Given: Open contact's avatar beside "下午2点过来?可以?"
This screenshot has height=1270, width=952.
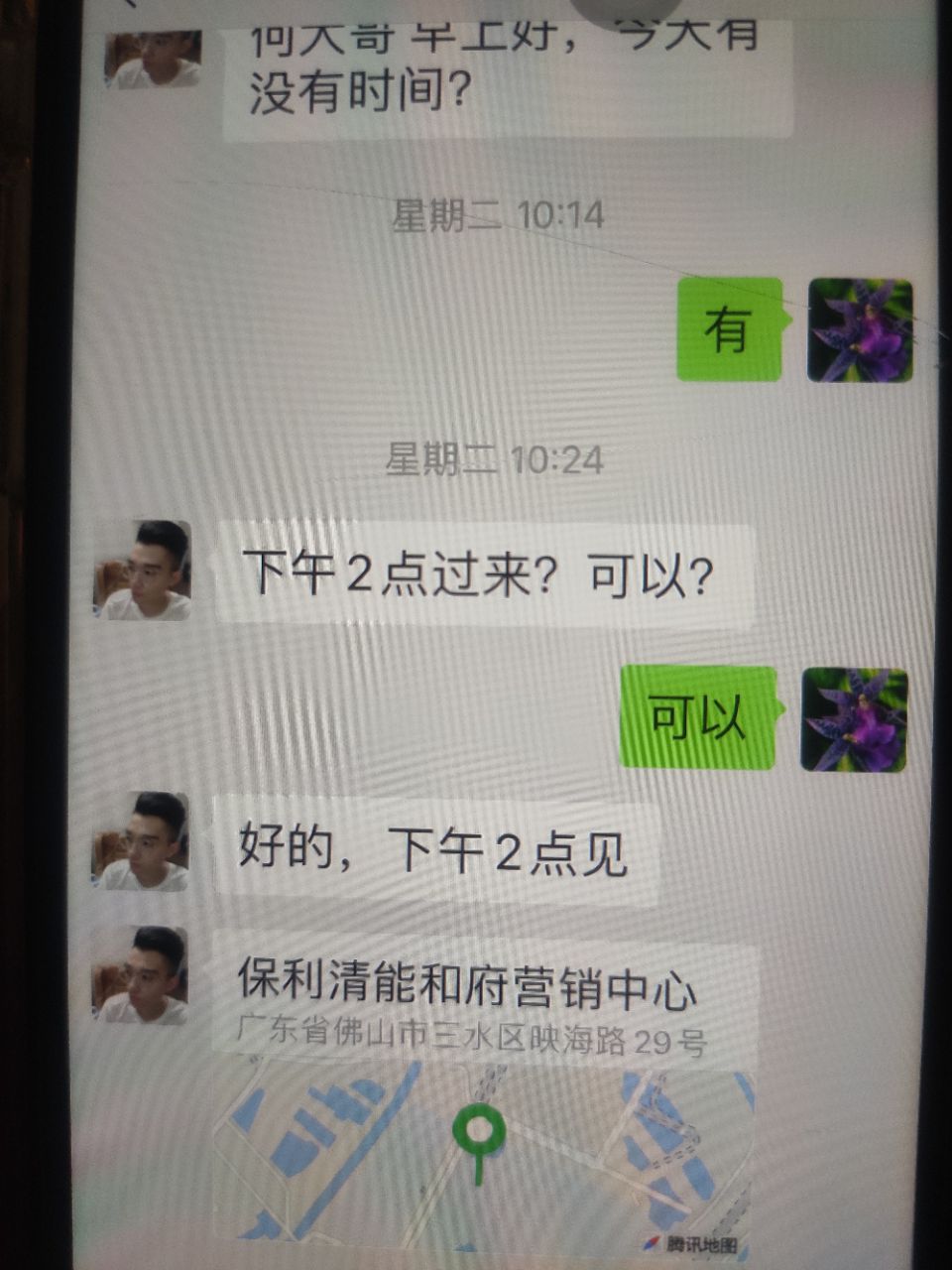Looking at the screenshot, I should point(143,571).
